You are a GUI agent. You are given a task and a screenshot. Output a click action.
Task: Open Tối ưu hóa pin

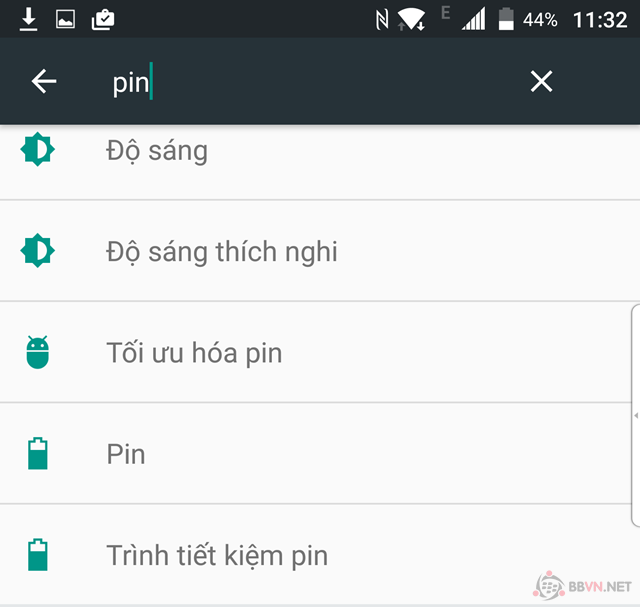pyautogui.click(x=194, y=353)
